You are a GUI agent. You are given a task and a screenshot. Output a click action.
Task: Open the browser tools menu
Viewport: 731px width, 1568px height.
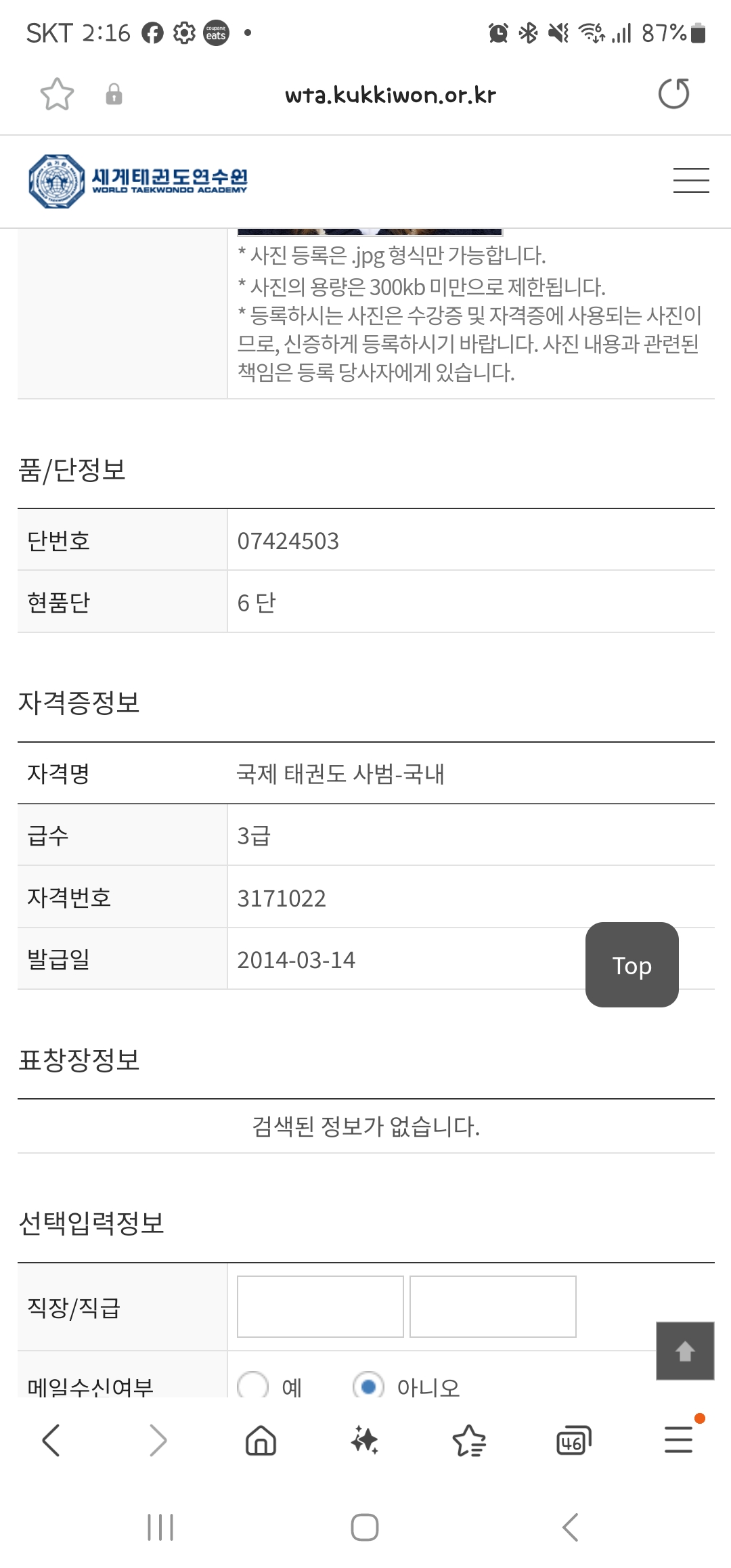click(679, 1439)
